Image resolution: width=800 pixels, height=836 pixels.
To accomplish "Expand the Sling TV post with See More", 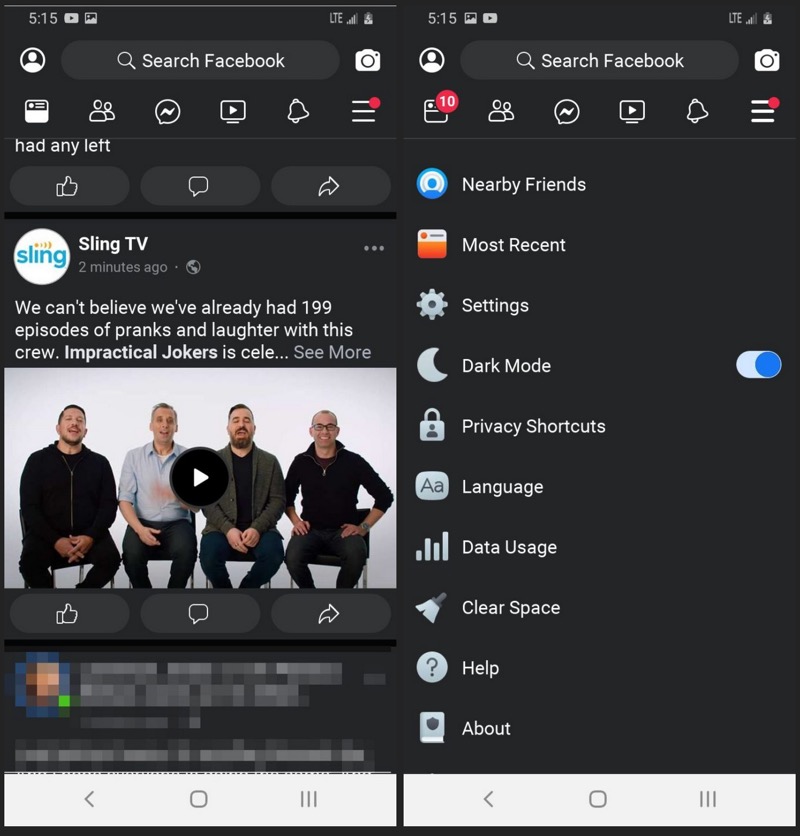I will point(332,352).
